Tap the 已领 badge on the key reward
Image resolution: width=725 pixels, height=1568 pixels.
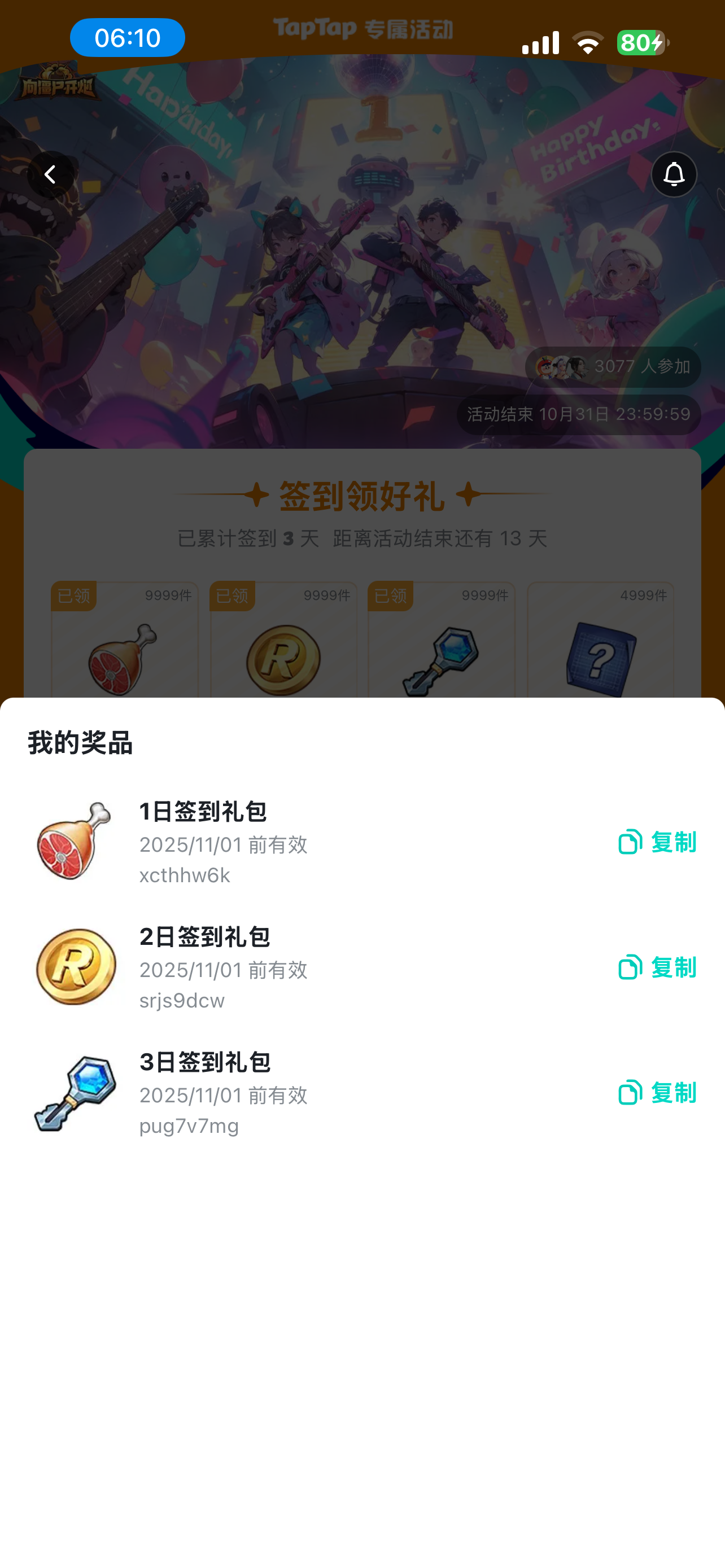tap(392, 596)
